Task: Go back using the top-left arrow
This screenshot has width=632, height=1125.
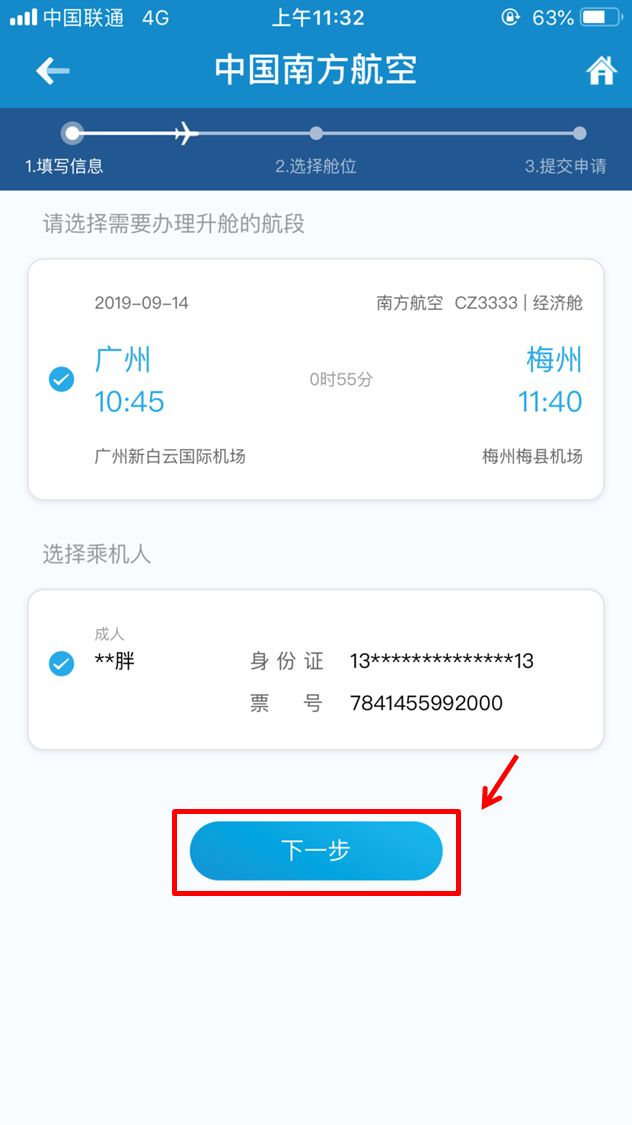Action: 52,70
